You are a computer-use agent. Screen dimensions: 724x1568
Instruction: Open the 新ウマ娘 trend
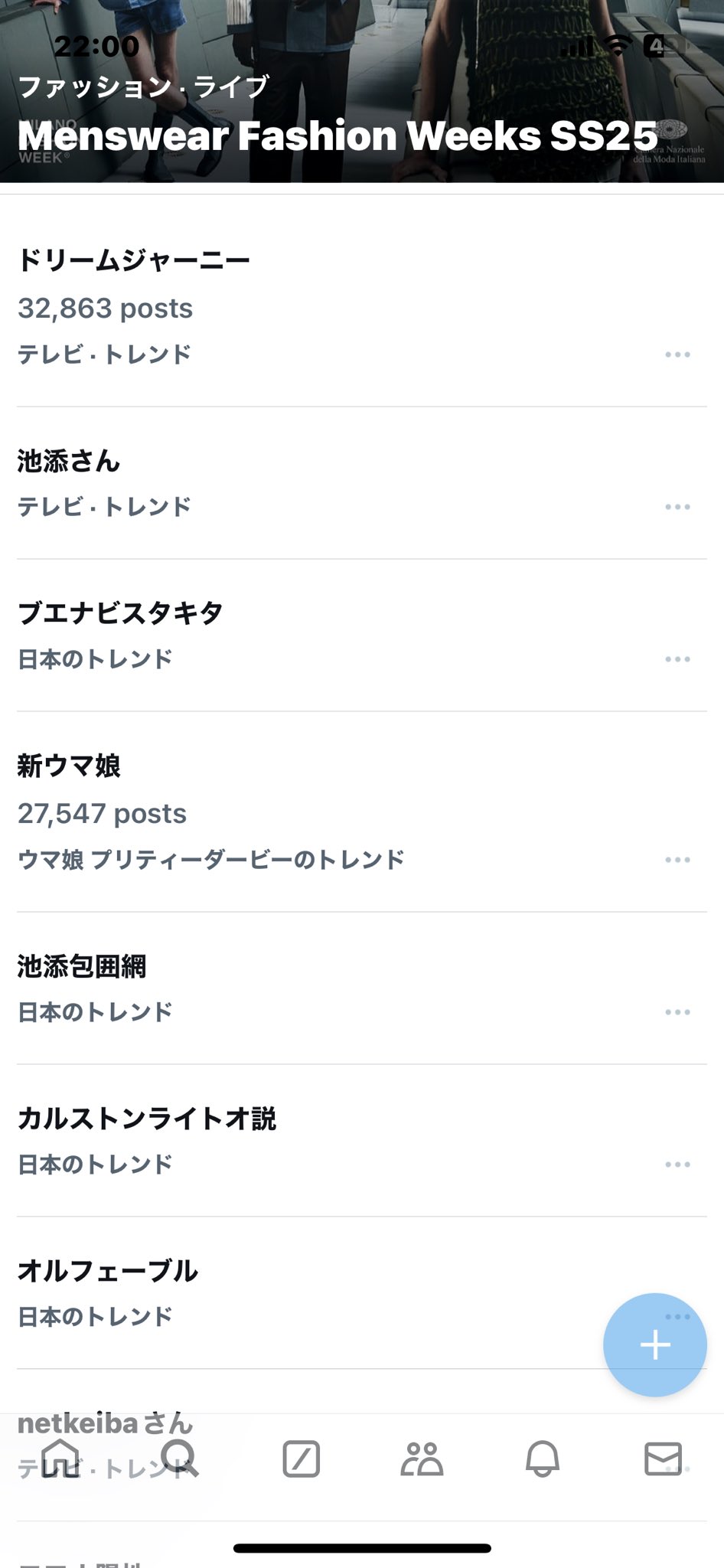[x=362, y=812]
